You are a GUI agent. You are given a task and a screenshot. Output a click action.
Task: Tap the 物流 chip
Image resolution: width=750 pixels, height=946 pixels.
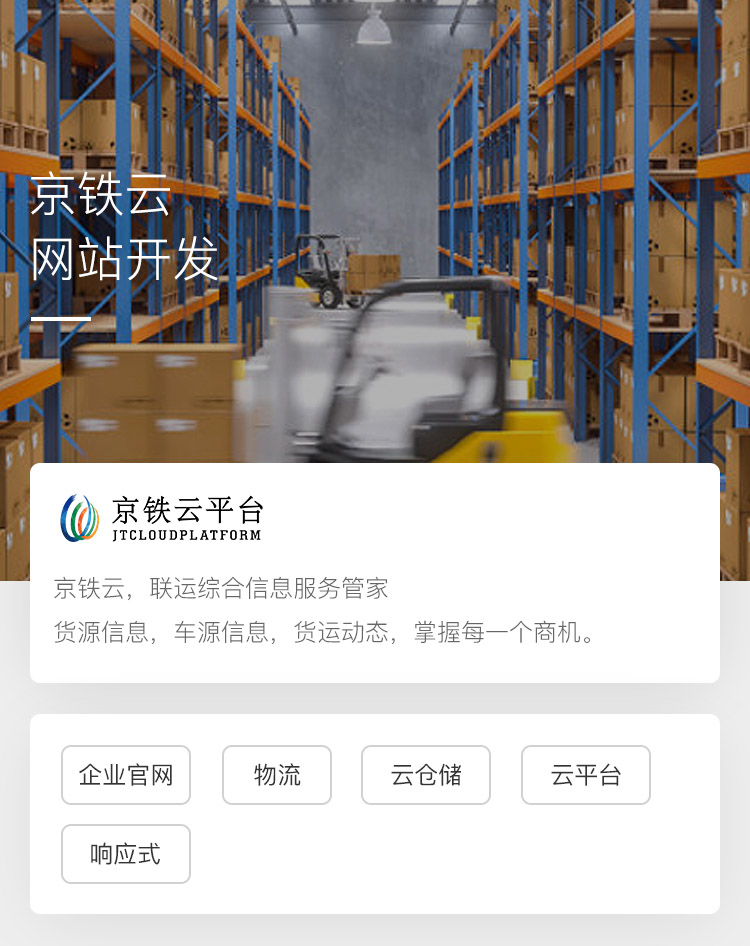pyautogui.click(x=277, y=775)
